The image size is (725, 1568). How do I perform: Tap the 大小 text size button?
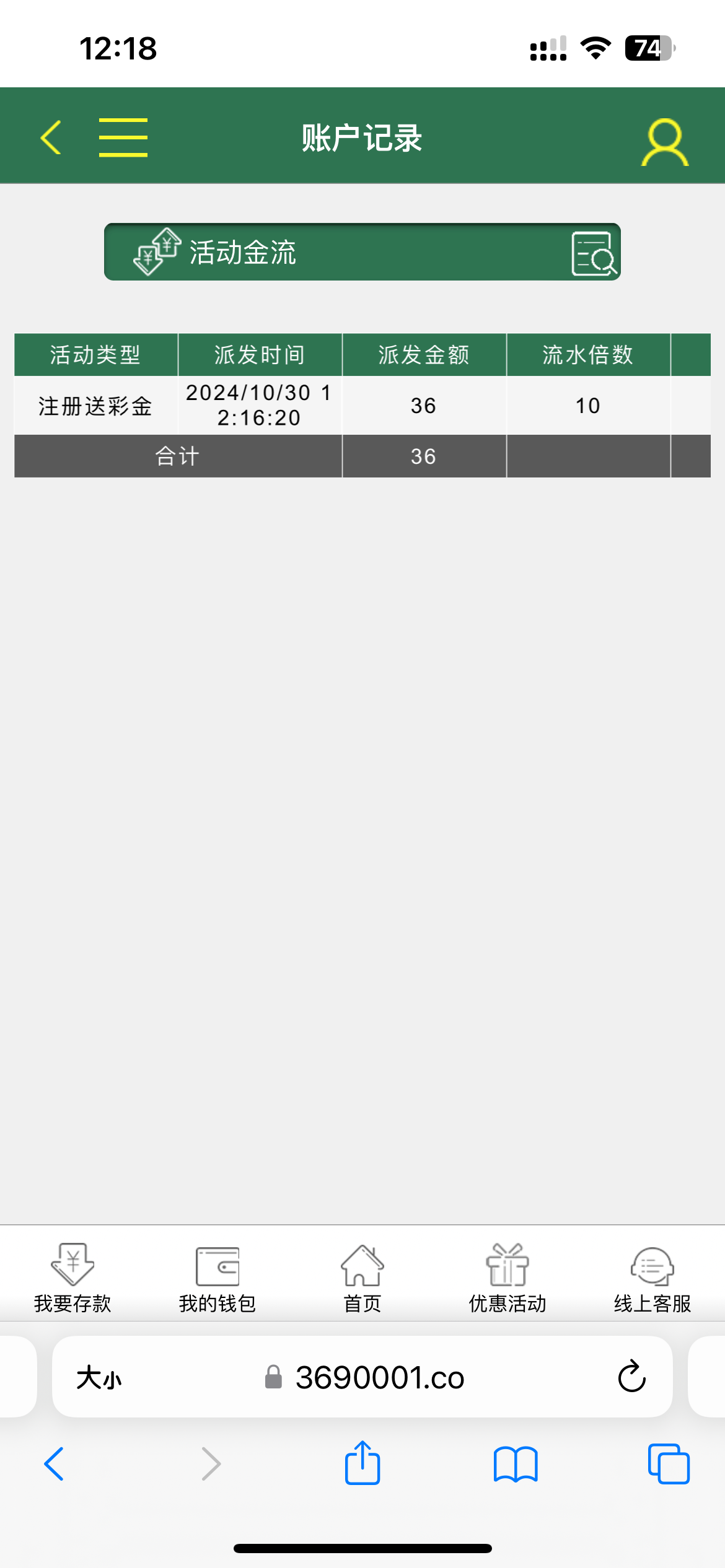[x=99, y=1378]
